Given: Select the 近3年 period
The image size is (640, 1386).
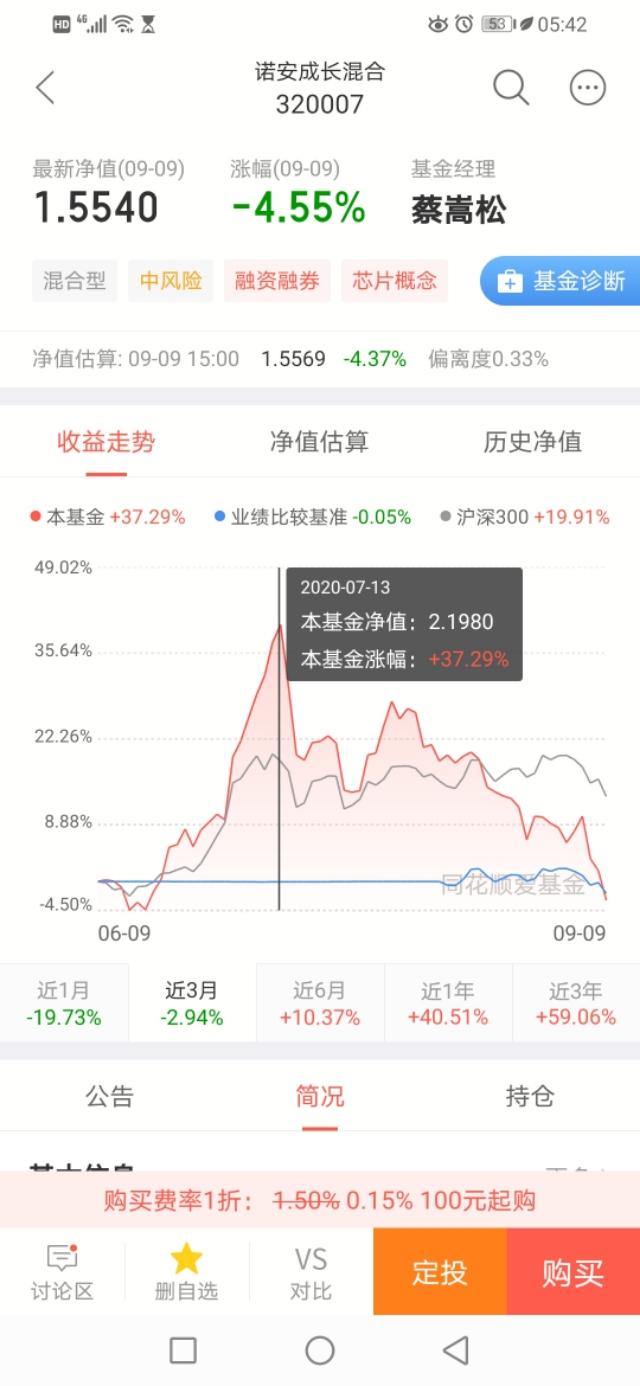Looking at the screenshot, I should click(x=576, y=1004).
